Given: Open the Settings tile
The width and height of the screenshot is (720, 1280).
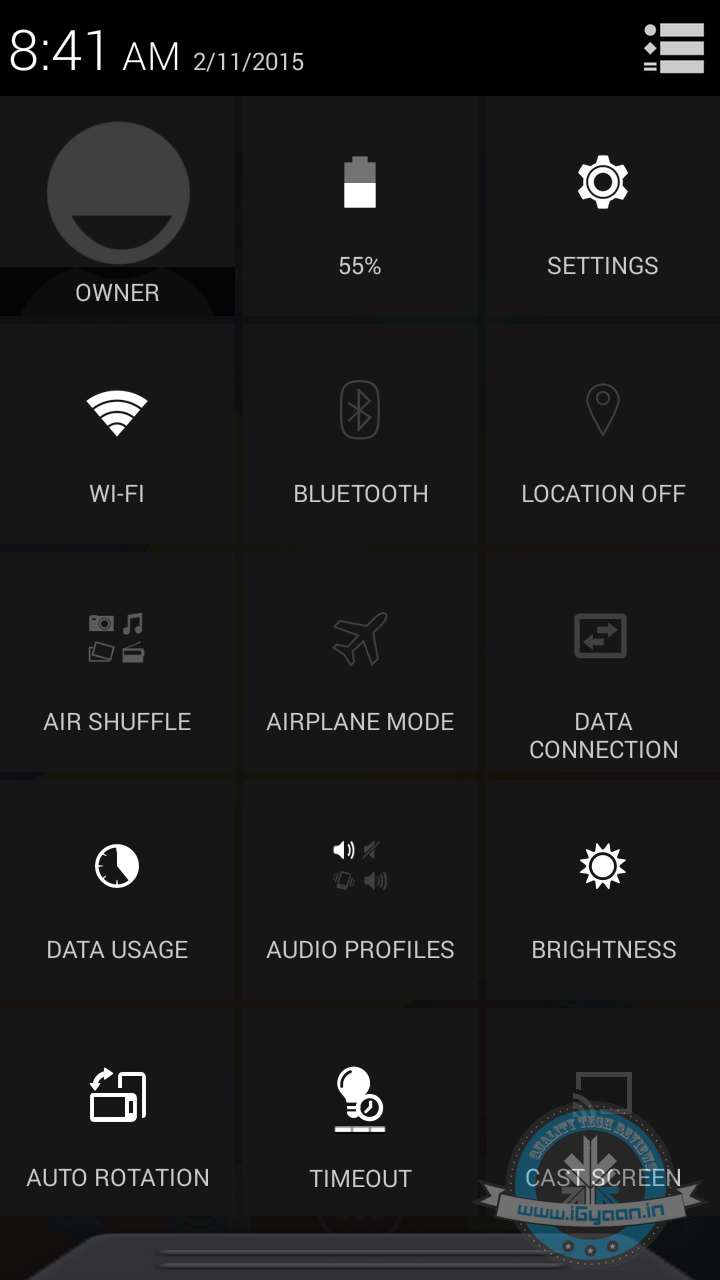Looking at the screenshot, I should [x=602, y=208].
